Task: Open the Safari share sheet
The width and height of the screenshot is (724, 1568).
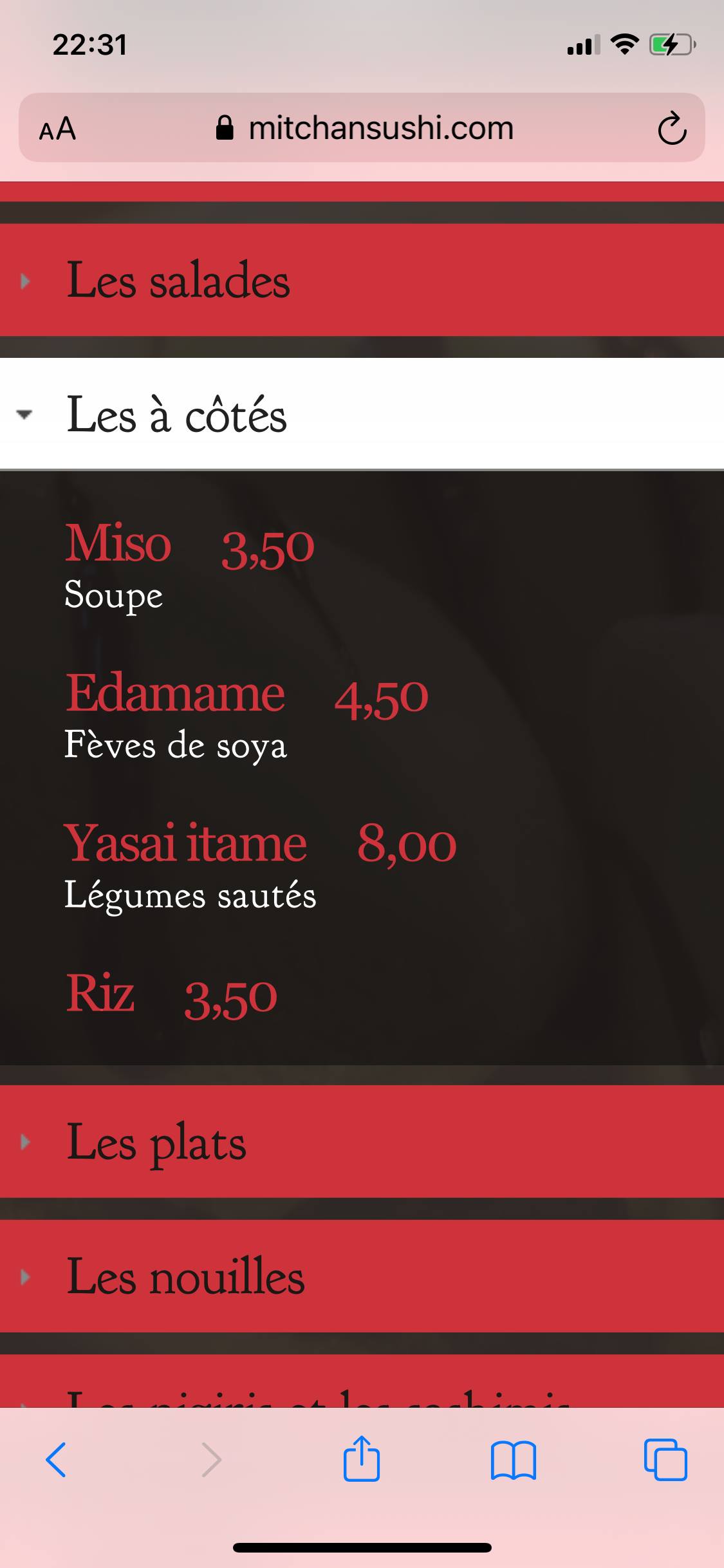Action: [x=362, y=1459]
